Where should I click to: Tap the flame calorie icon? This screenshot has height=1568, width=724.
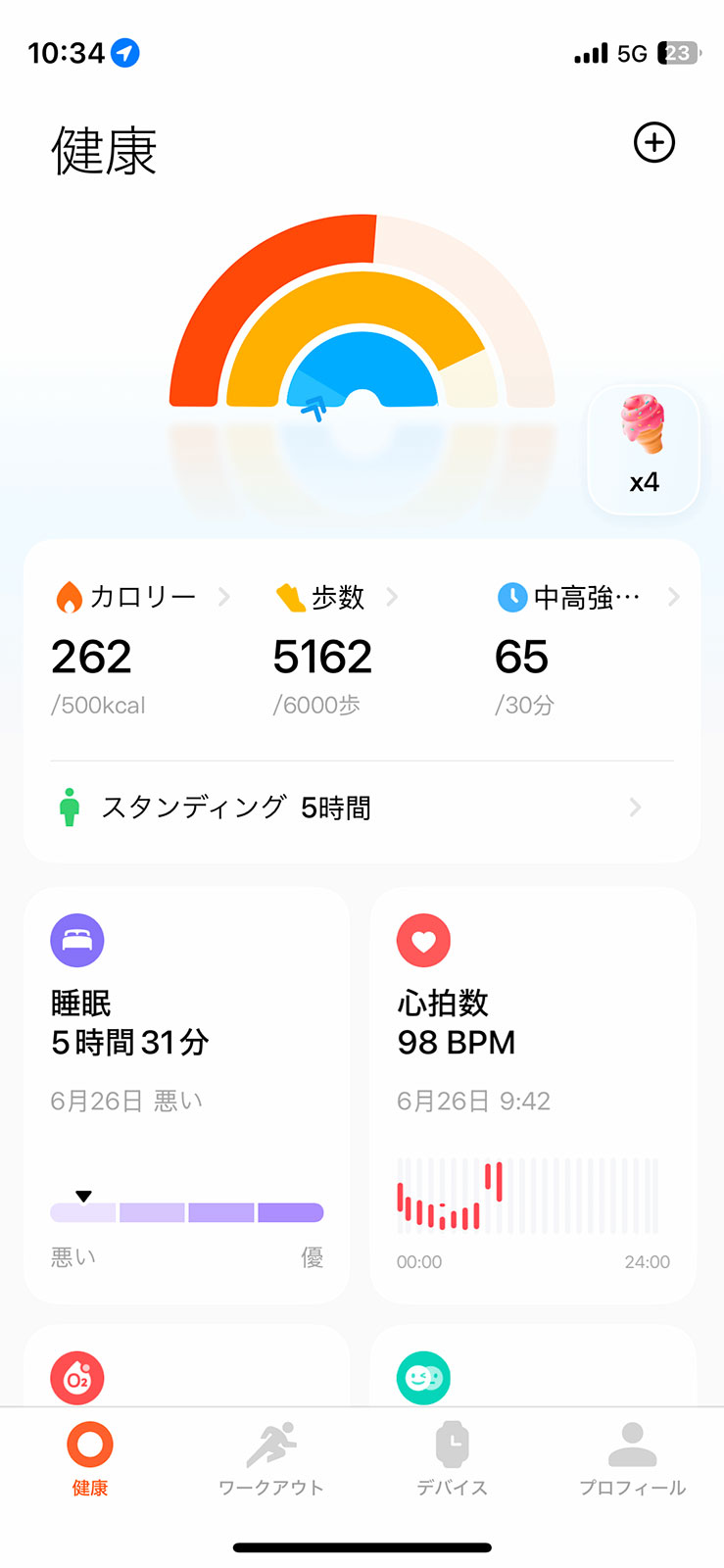click(67, 596)
